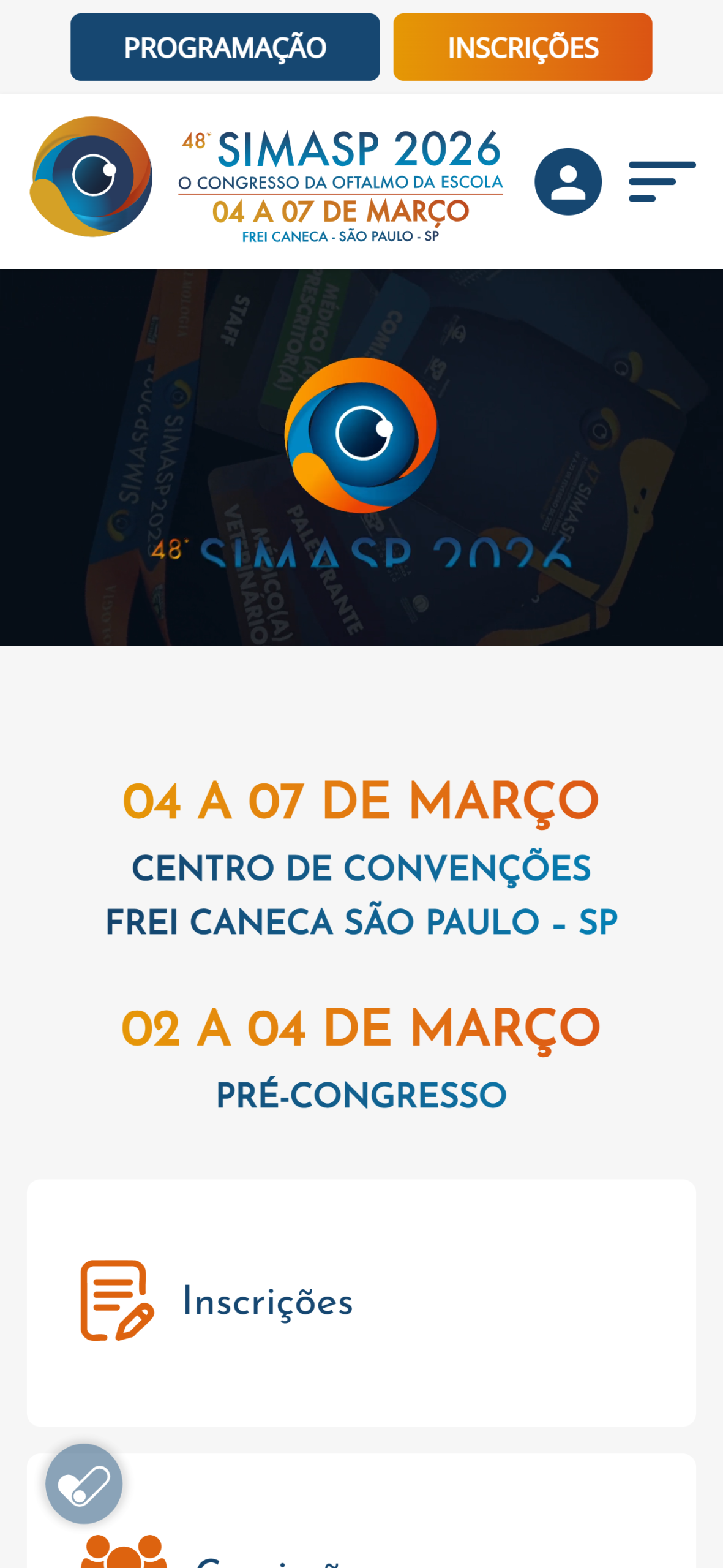The image size is (723, 1568).
Task: Open the user account profile icon
Action: click(x=568, y=182)
